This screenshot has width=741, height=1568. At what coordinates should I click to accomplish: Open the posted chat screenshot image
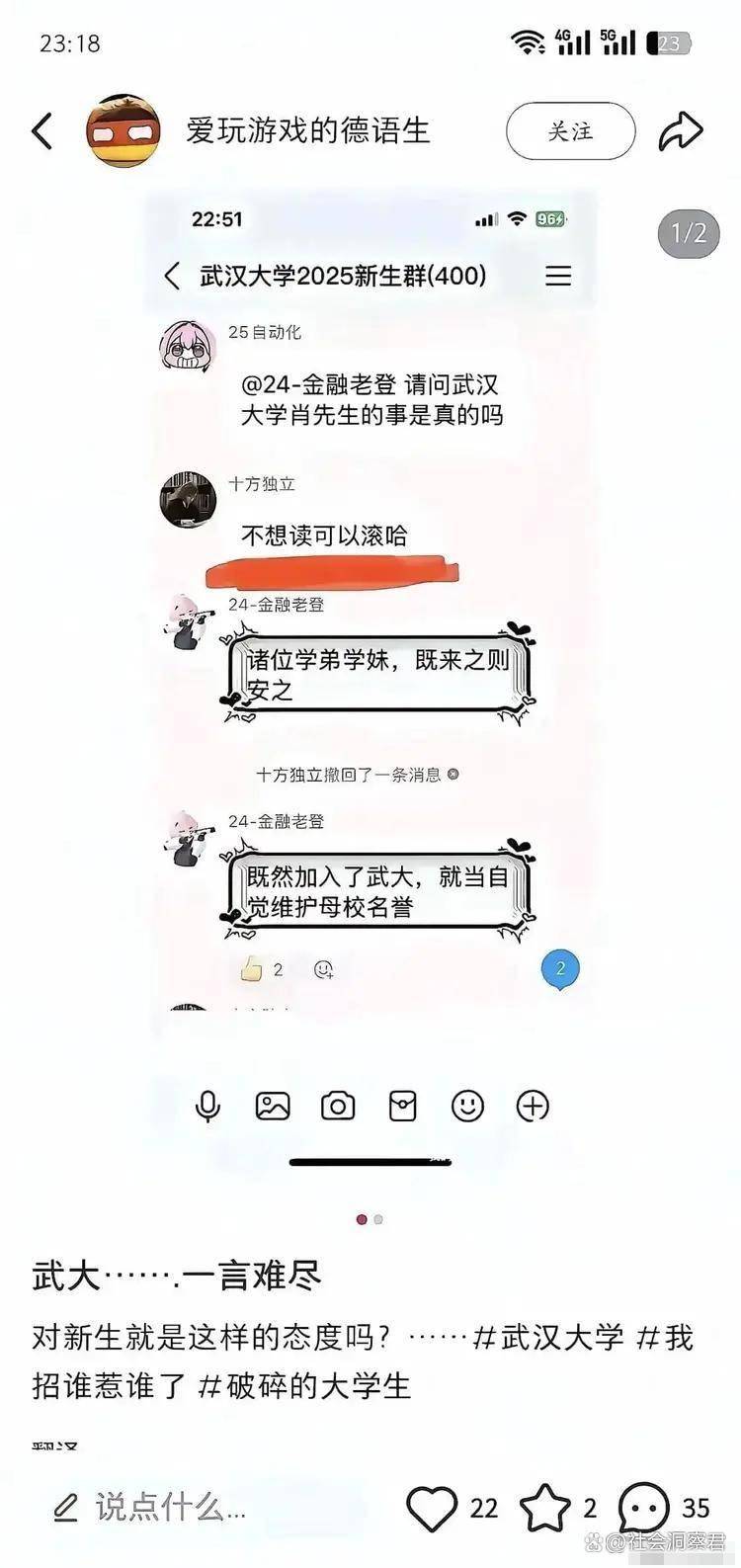(372, 682)
